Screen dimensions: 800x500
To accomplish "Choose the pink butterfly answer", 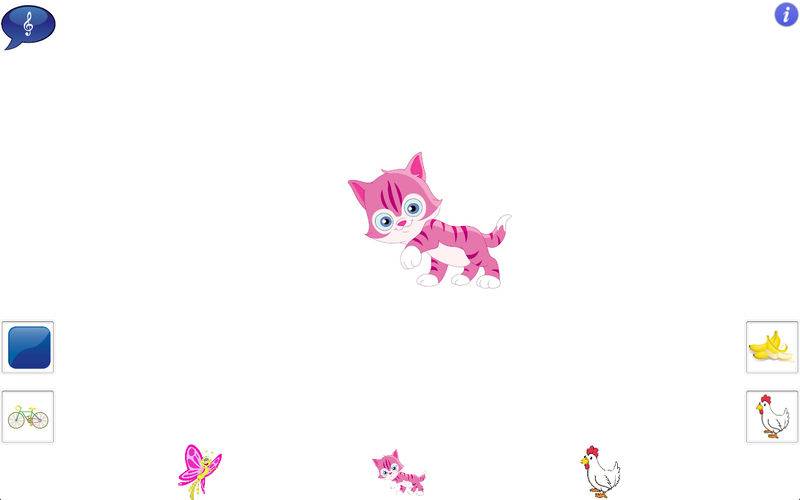I will click(x=199, y=470).
